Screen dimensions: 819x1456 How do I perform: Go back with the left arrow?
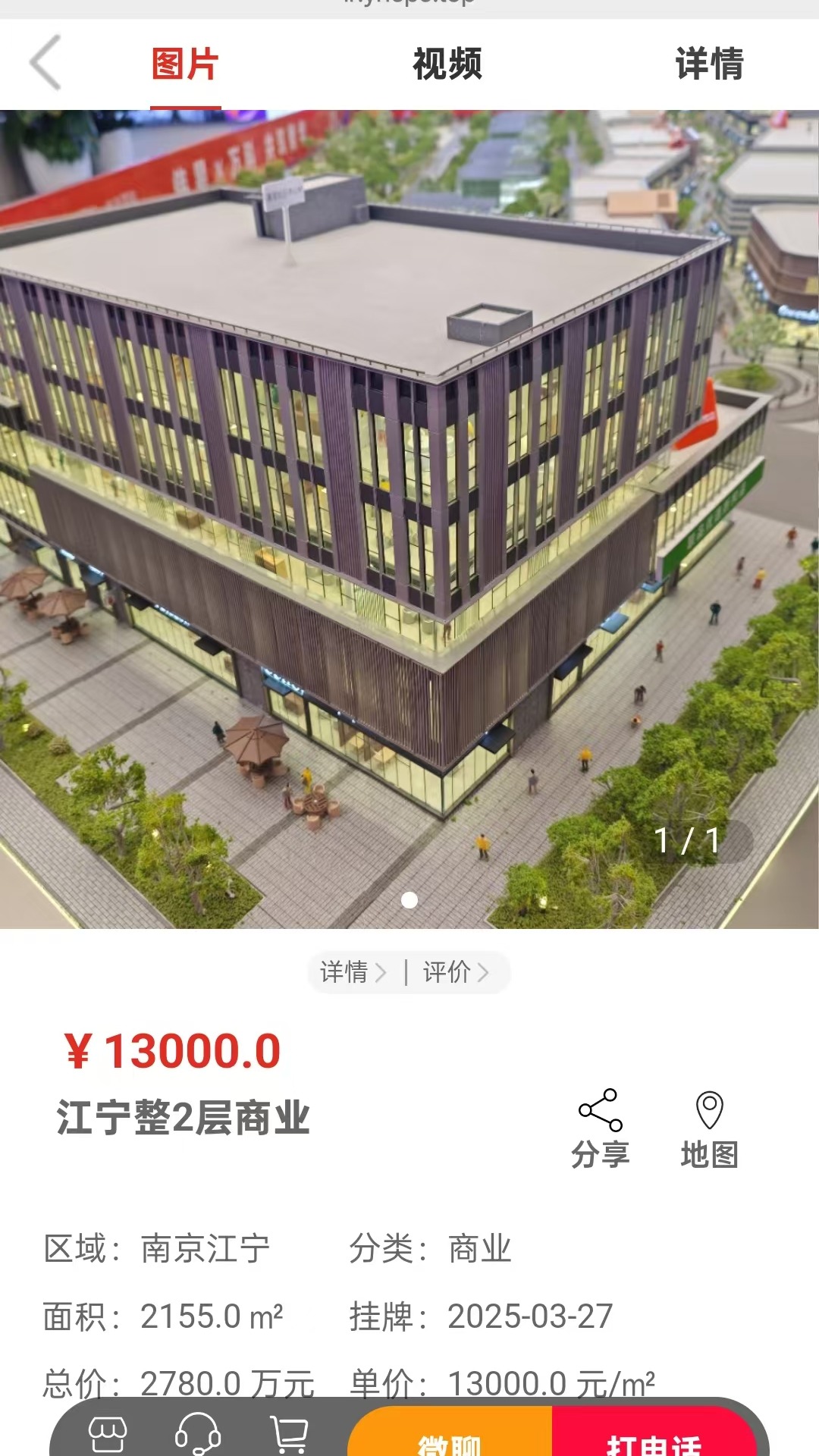pyautogui.click(x=44, y=64)
